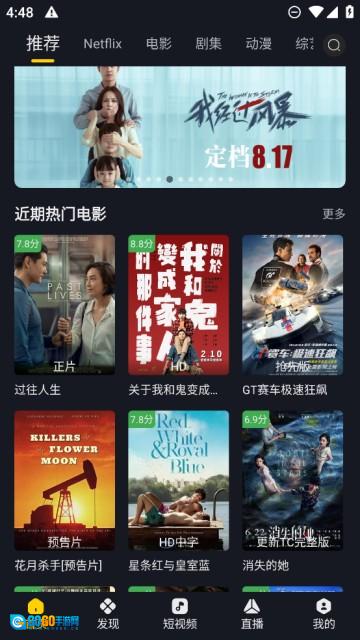Image resolution: width=360 pixels, height=640 pixels.
Task: Open the 我经过风暴 banner
Action: tap(180, 127)
